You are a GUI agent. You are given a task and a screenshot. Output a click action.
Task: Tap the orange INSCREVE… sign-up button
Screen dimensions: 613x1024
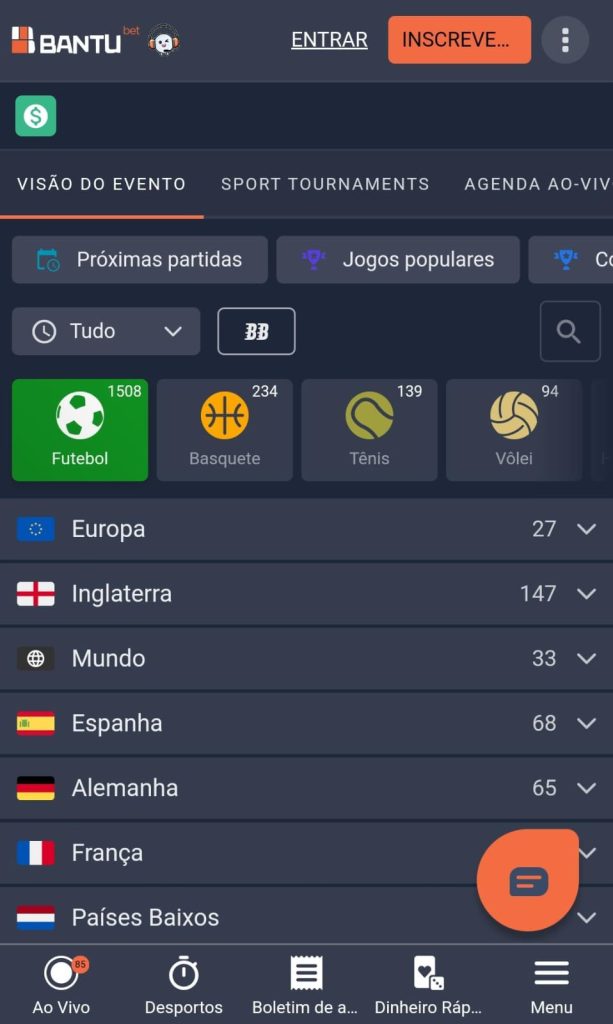[x=459, y=40]
